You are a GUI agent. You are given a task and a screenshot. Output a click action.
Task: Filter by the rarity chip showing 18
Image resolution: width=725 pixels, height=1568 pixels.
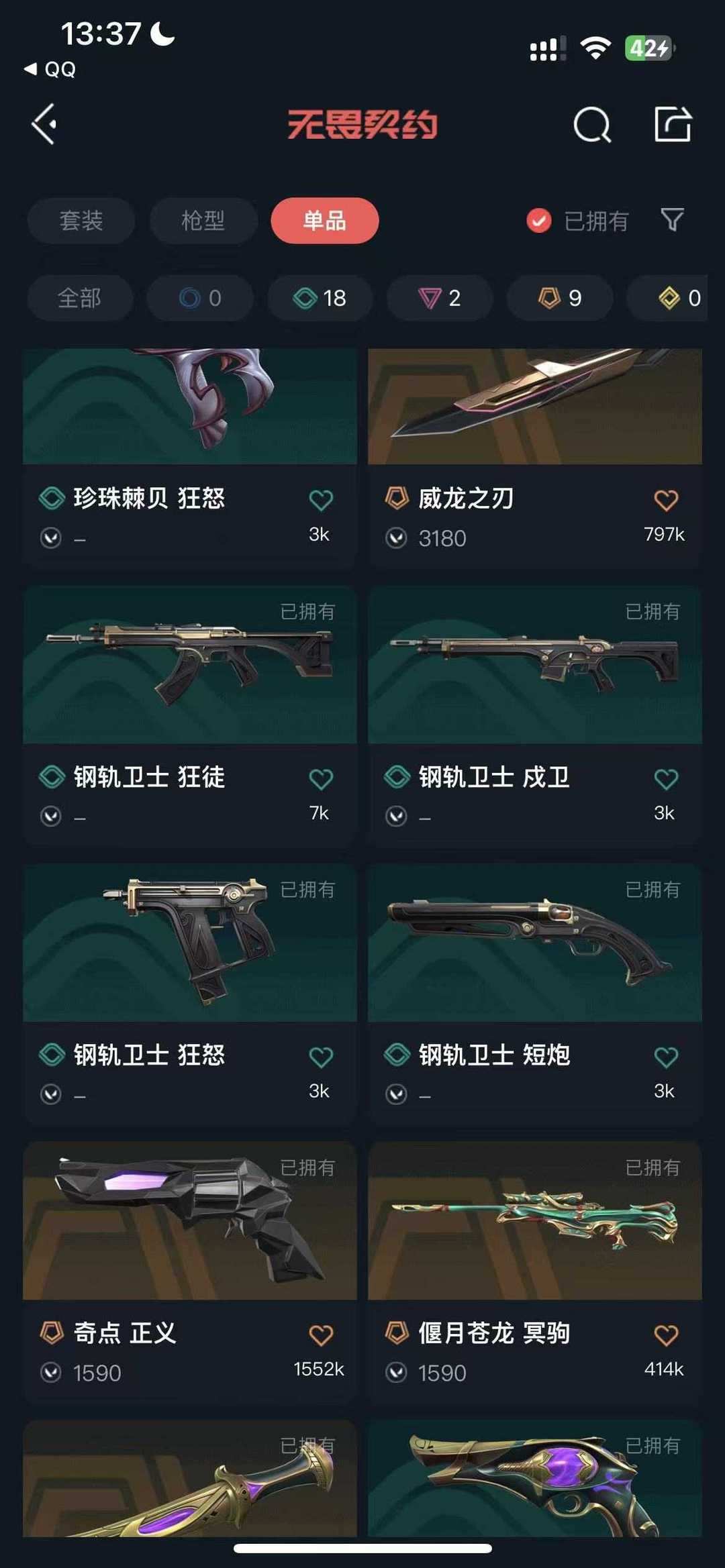[x=320, y=298]
